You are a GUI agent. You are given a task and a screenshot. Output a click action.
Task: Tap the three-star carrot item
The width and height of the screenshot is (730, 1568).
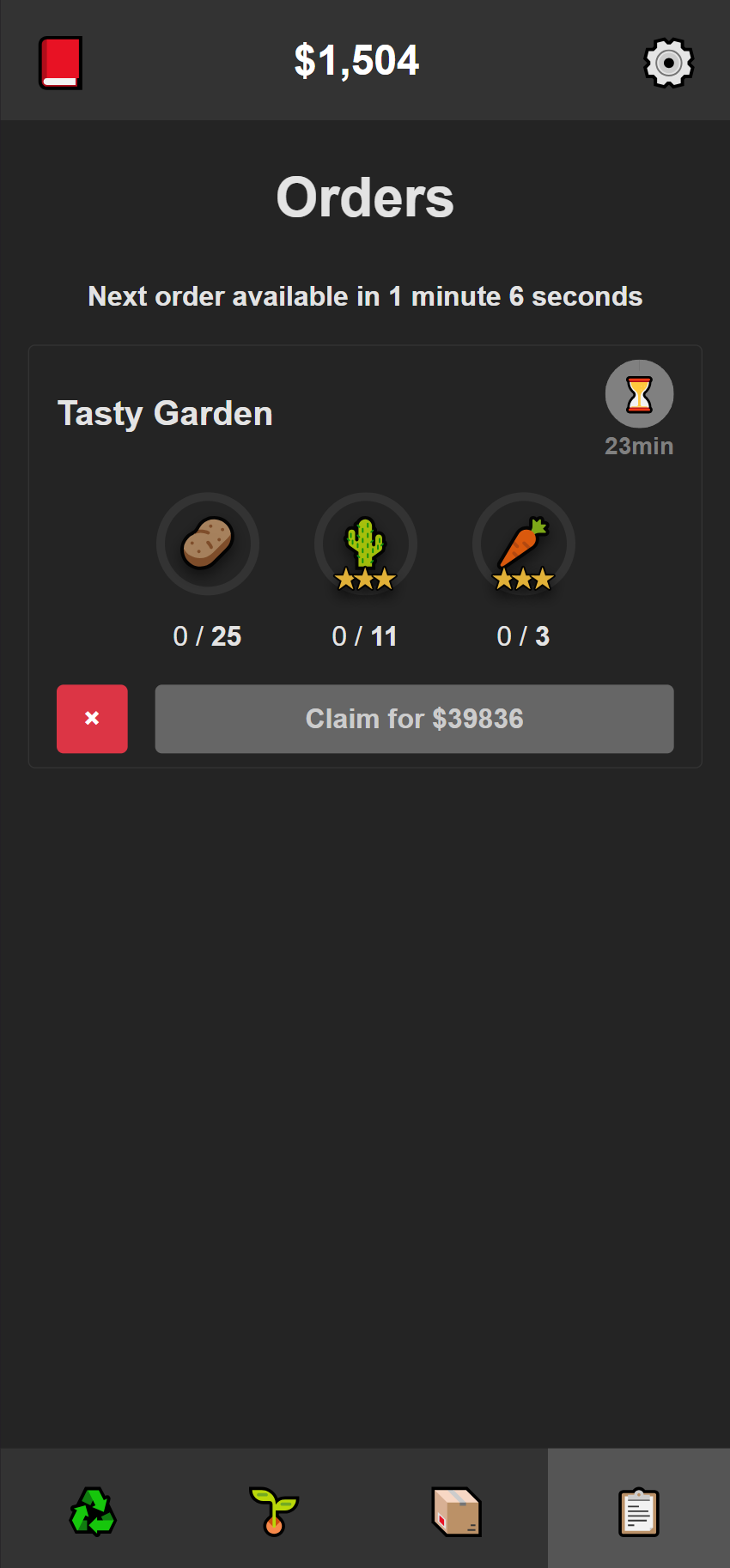(523, 545)
